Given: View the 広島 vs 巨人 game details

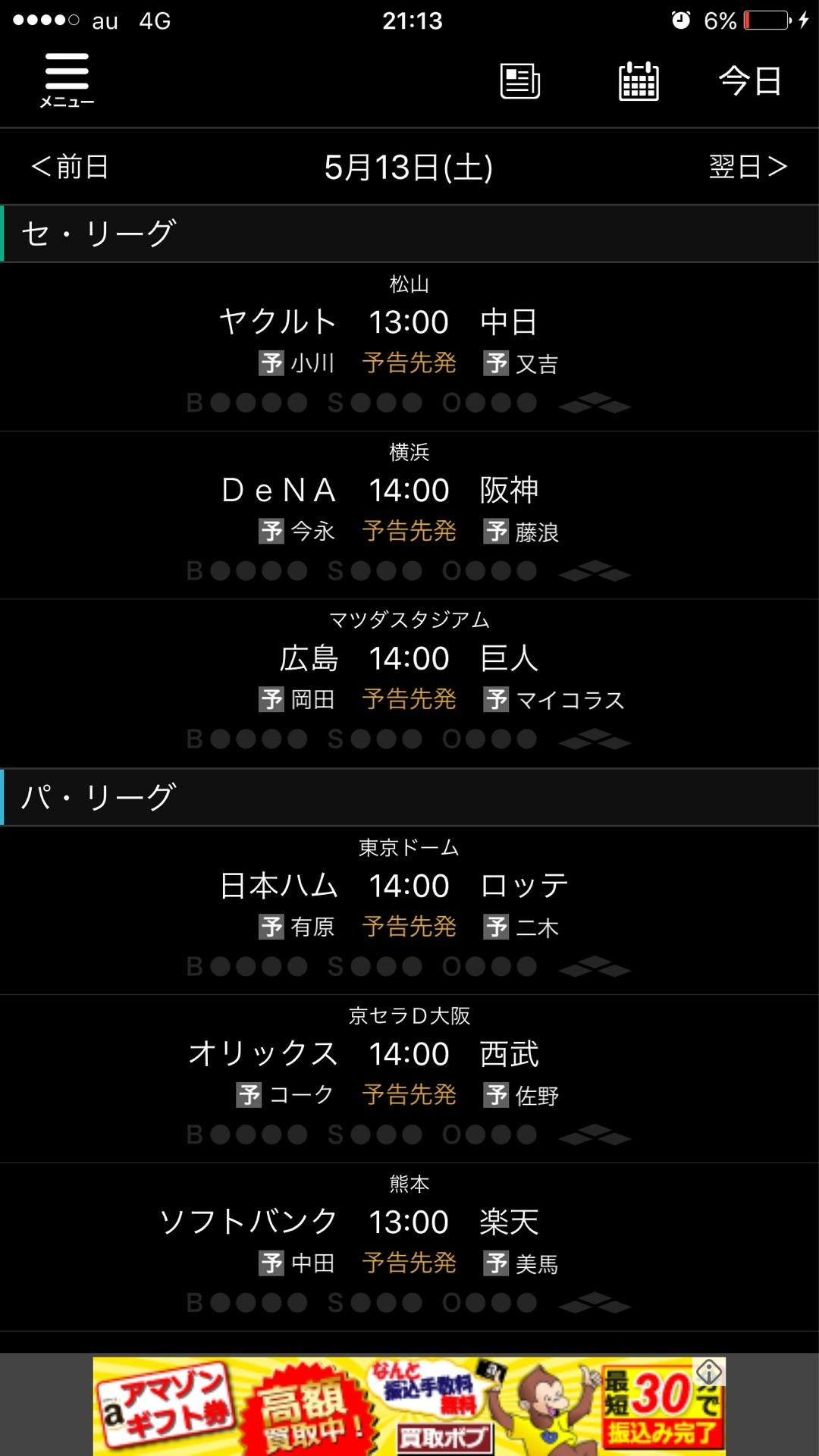Looking at the screenshot, I should tap(409, 684).
